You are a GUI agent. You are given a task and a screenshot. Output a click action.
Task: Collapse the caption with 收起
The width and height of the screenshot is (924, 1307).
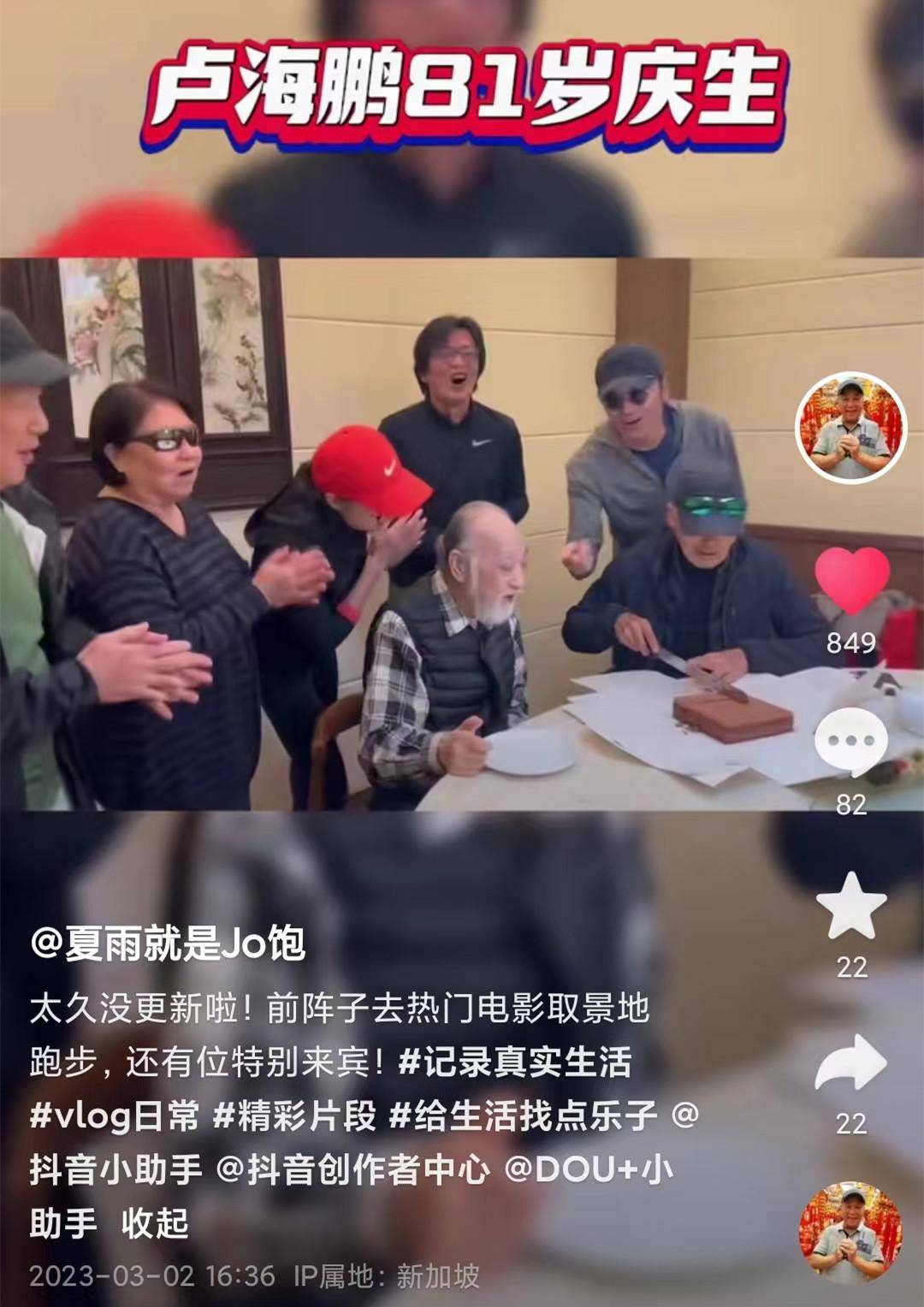point(154,1223)
